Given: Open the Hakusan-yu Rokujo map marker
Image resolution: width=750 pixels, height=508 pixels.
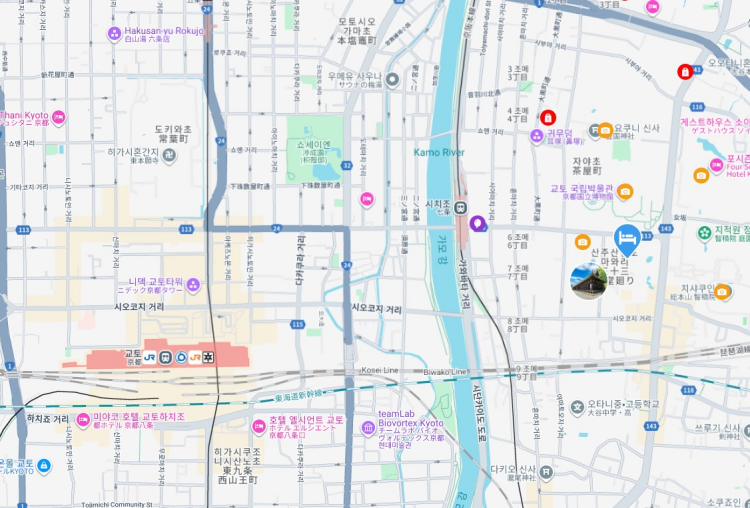Looking at the screenshot, I should pos(115,33).
